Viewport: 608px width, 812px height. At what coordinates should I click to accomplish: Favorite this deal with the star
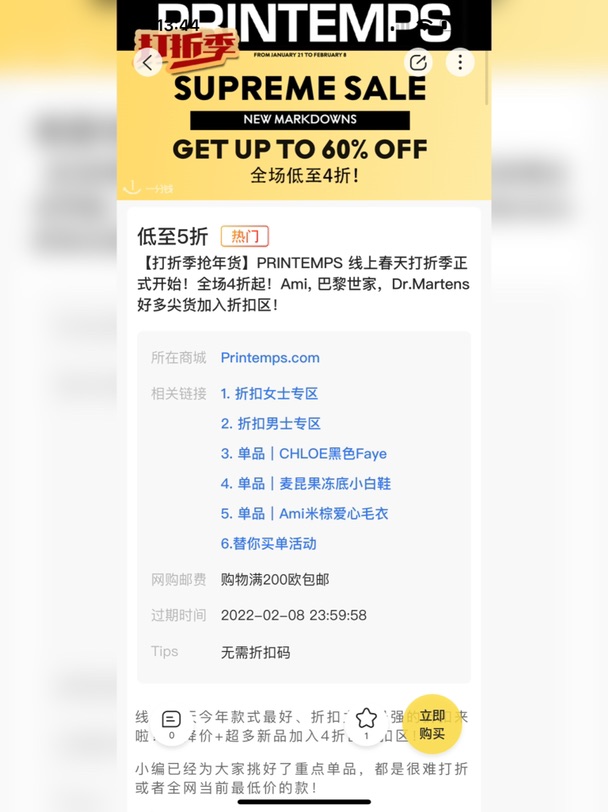pos(366,719)
